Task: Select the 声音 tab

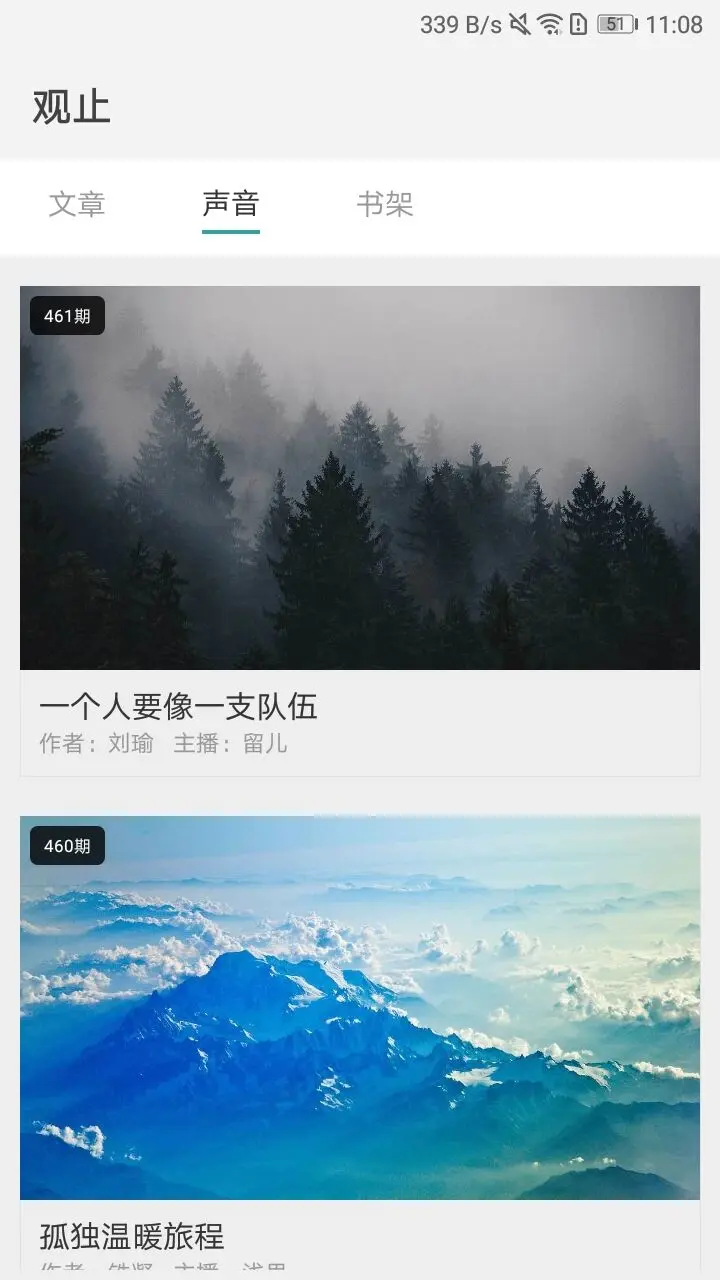Action: click(x=231, y=205)
